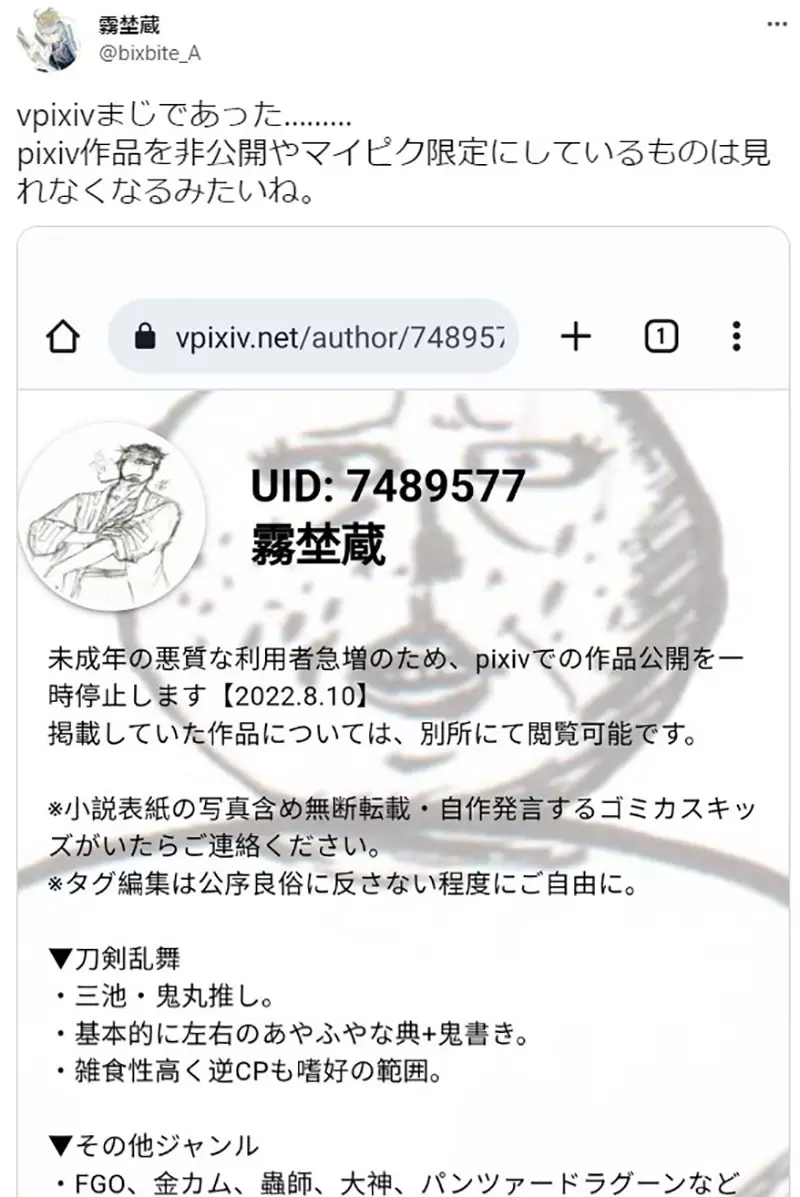Visit the @bixbite_A profile handle
This screenshot has width=800, height=1197.
click(148, 53)
